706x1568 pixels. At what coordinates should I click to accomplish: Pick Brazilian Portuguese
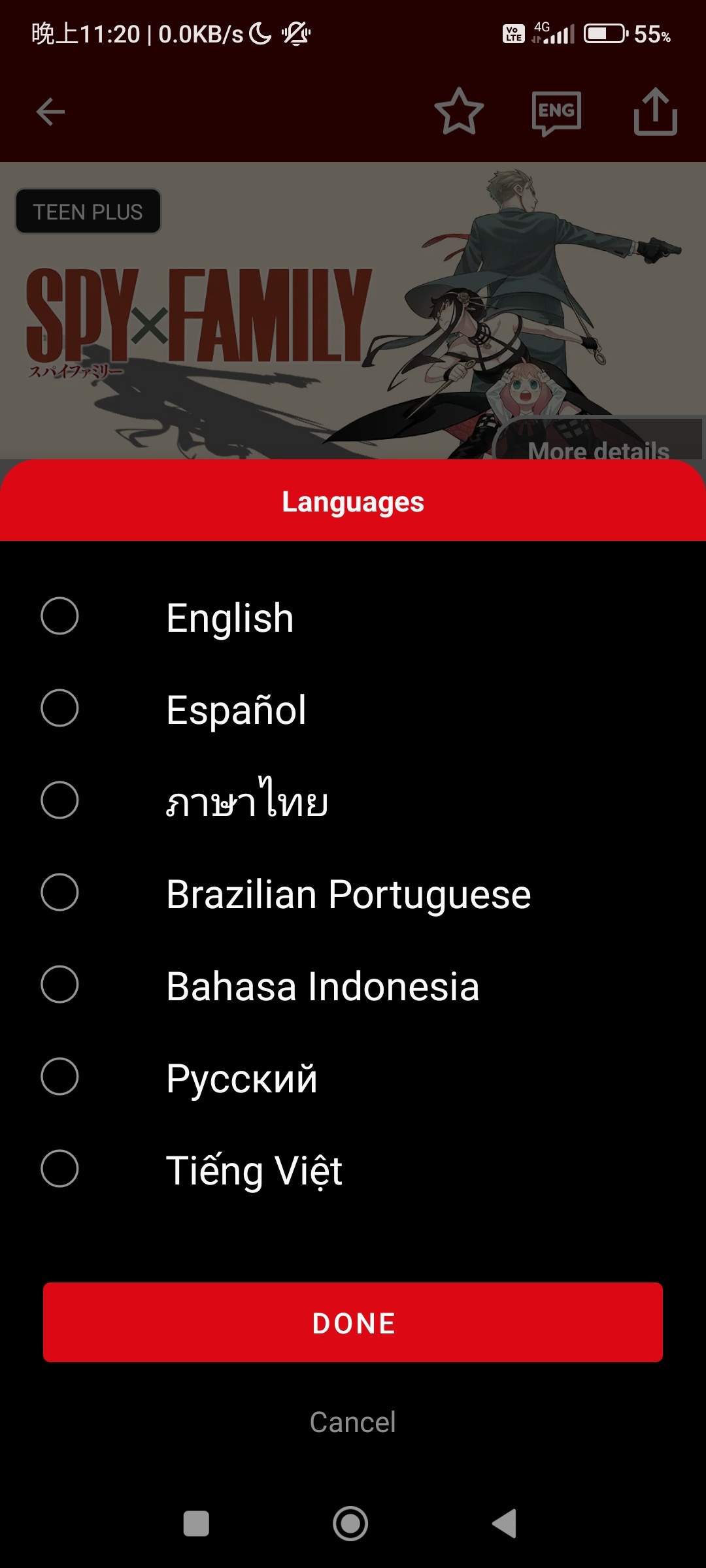[353, 893]
